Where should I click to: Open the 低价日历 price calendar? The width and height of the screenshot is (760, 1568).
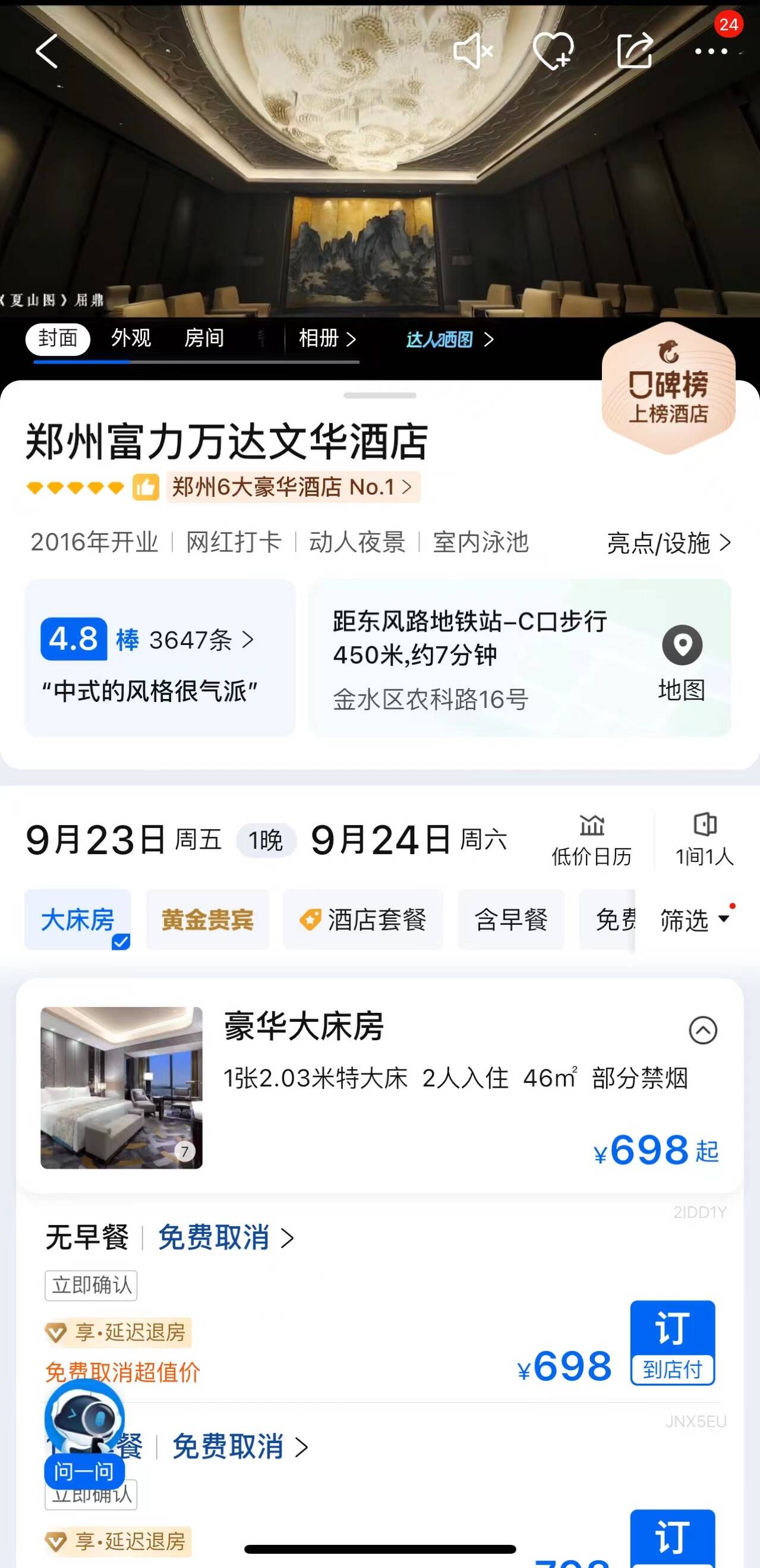click(591, 840)
